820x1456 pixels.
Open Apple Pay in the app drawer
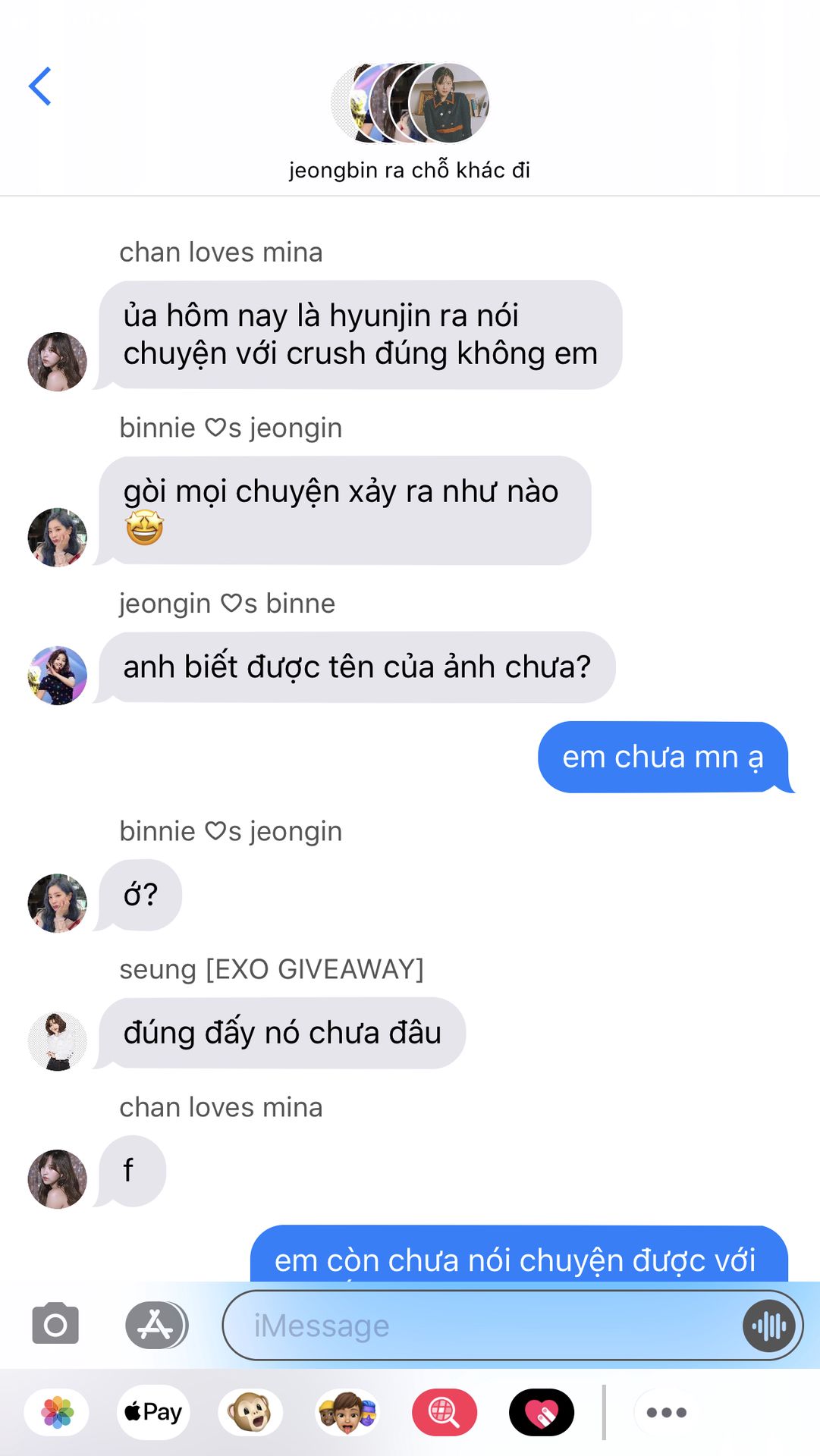pyautogui.click(x=154, y=1412)
